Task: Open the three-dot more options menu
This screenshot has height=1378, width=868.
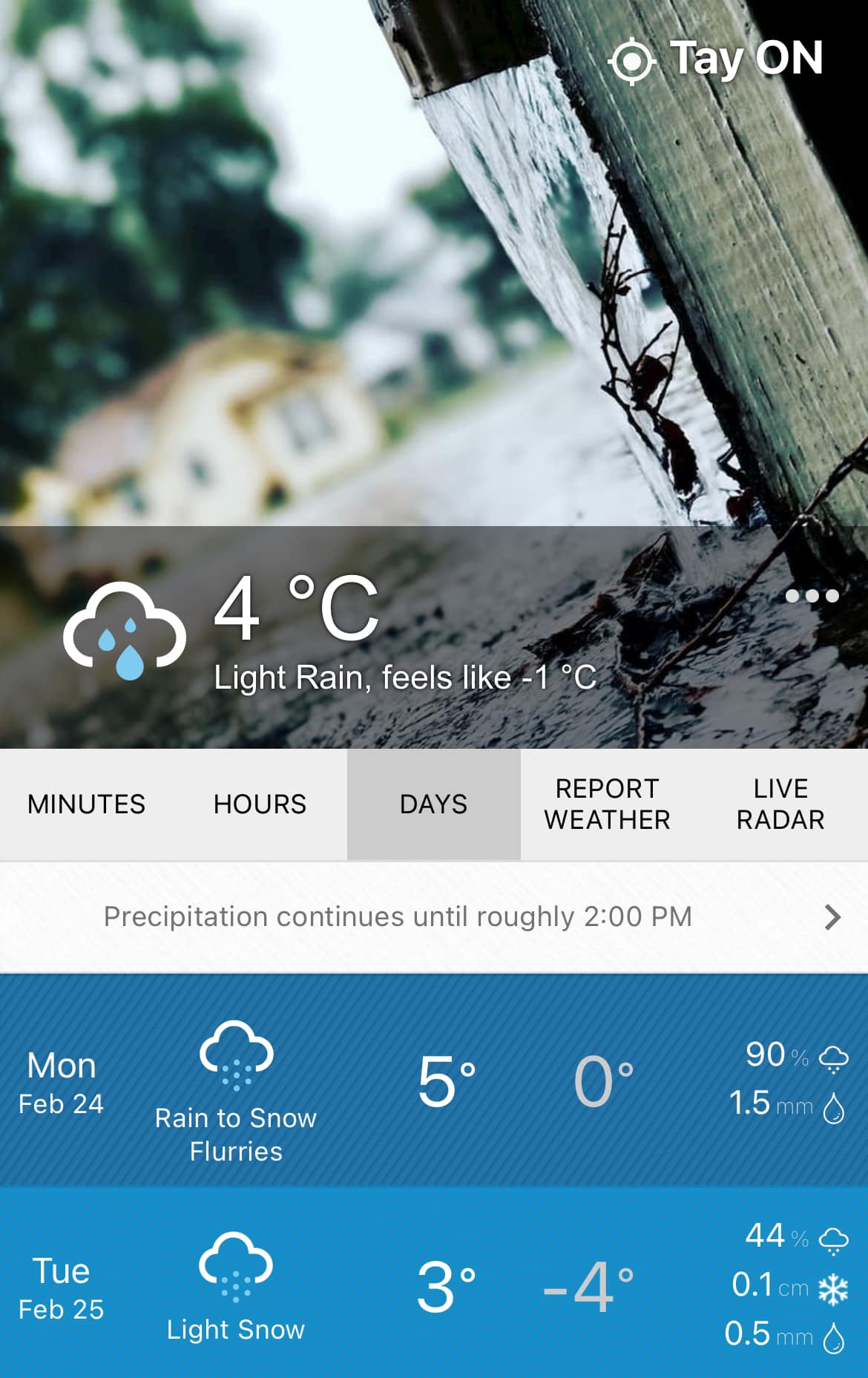Action: click(812, 596)
